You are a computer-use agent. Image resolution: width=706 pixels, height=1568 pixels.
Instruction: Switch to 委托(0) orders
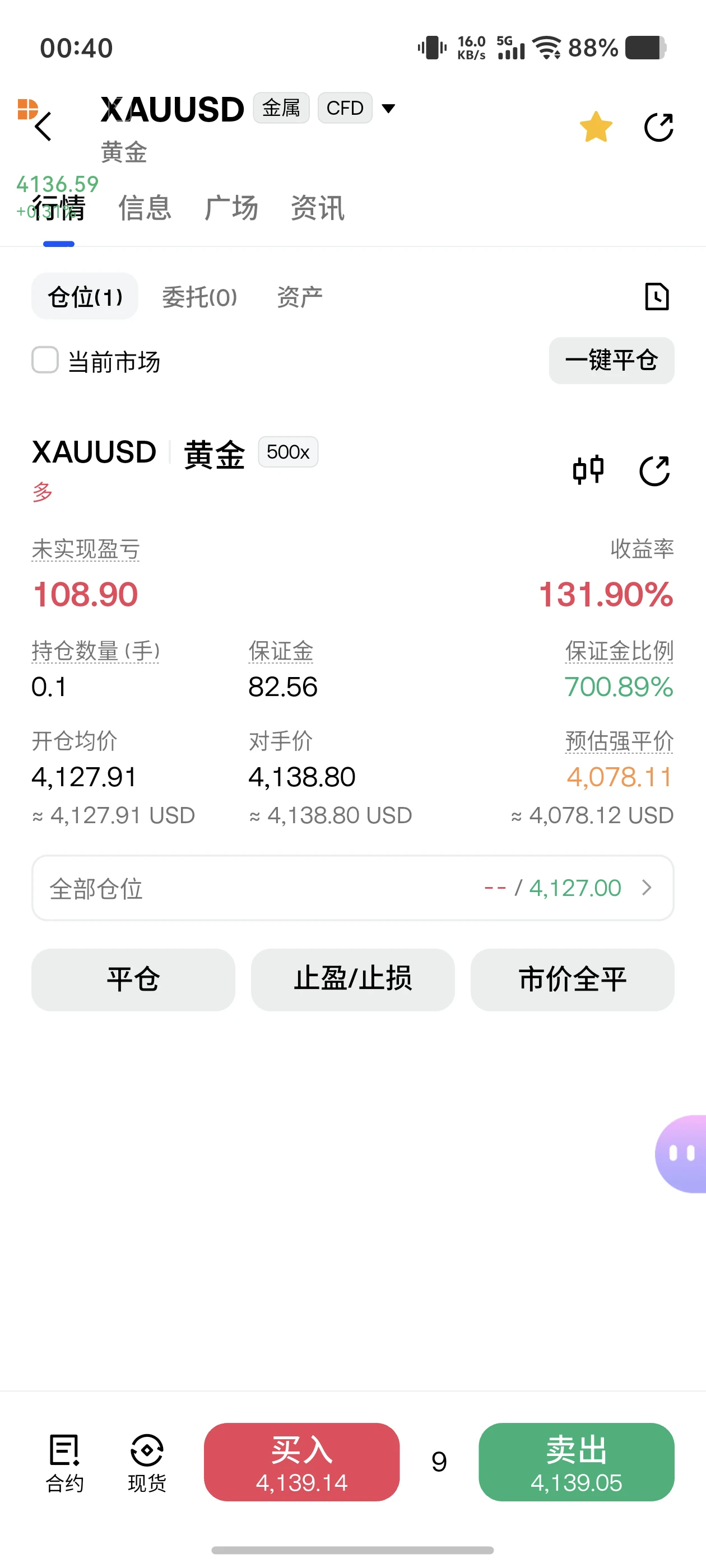coord(199,297)
